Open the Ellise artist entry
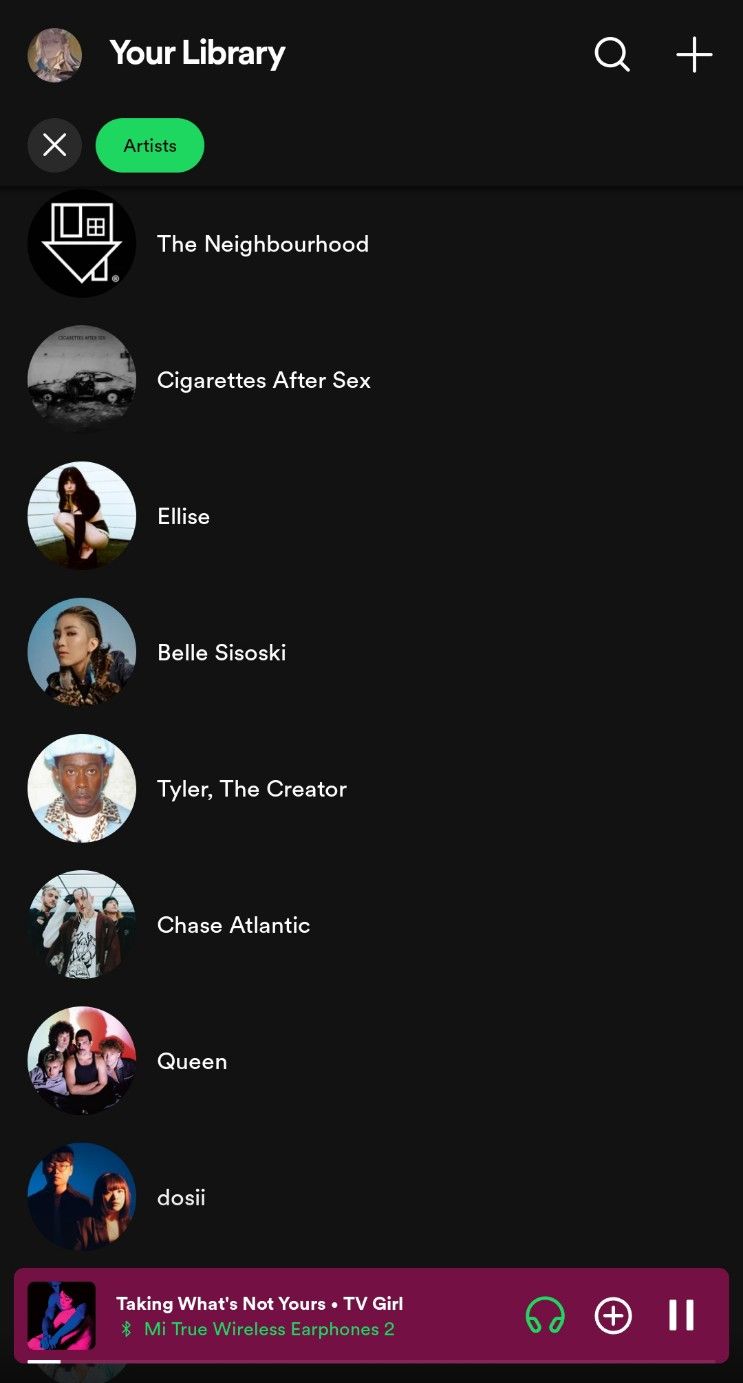This screenshot has width=743, height=1383. point(184,516)
